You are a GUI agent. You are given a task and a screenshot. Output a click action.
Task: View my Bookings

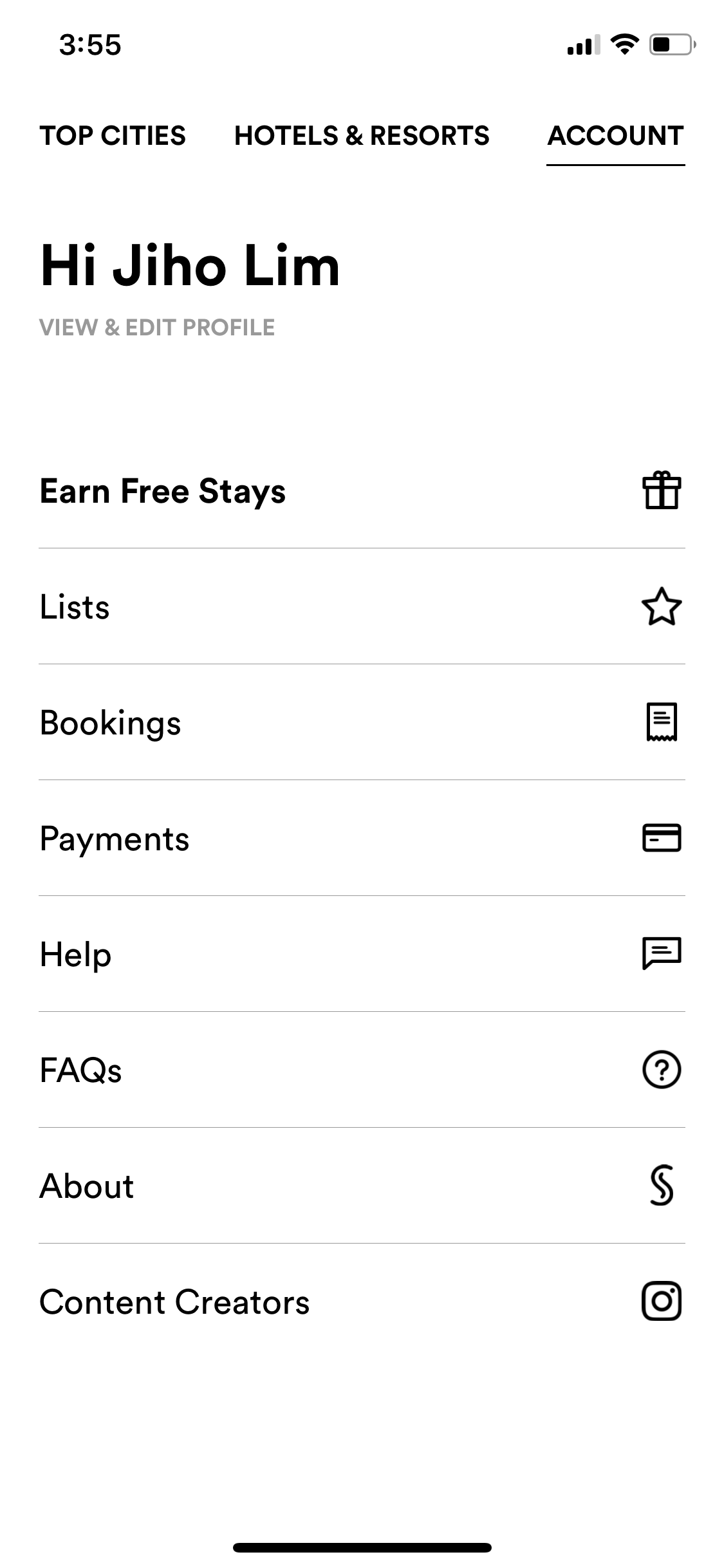362,723
